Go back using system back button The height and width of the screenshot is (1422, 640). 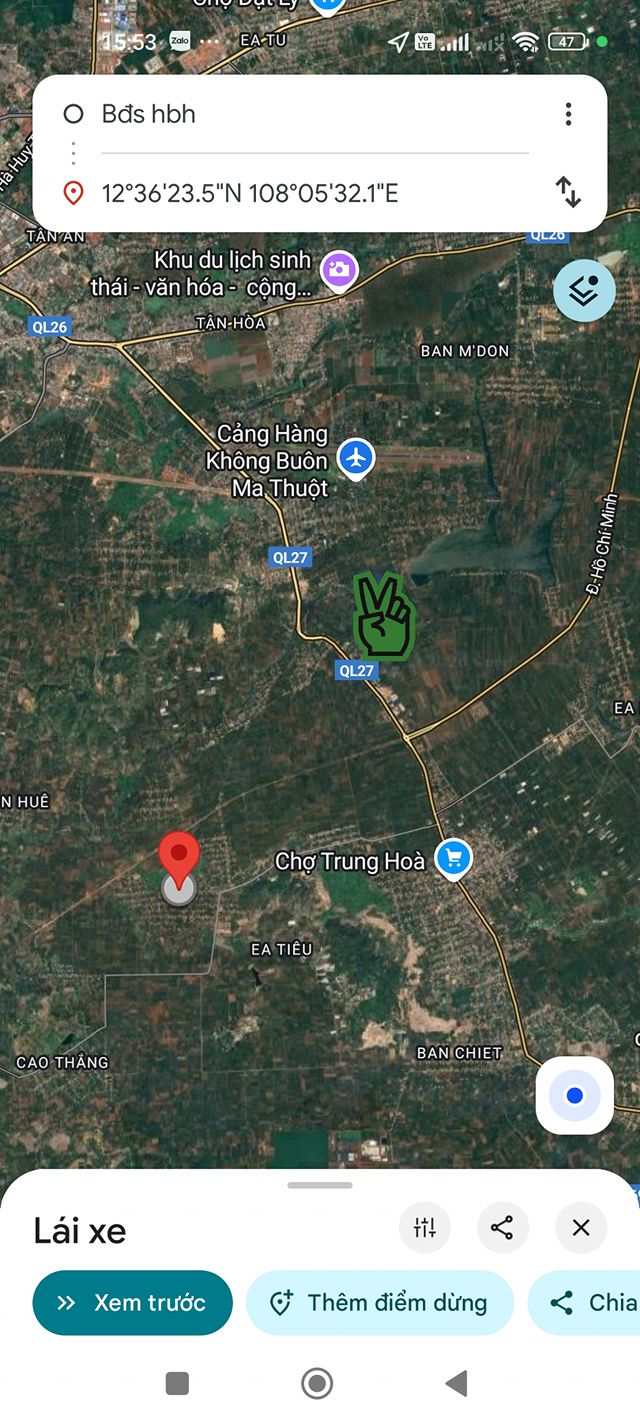coord(456,1383)
